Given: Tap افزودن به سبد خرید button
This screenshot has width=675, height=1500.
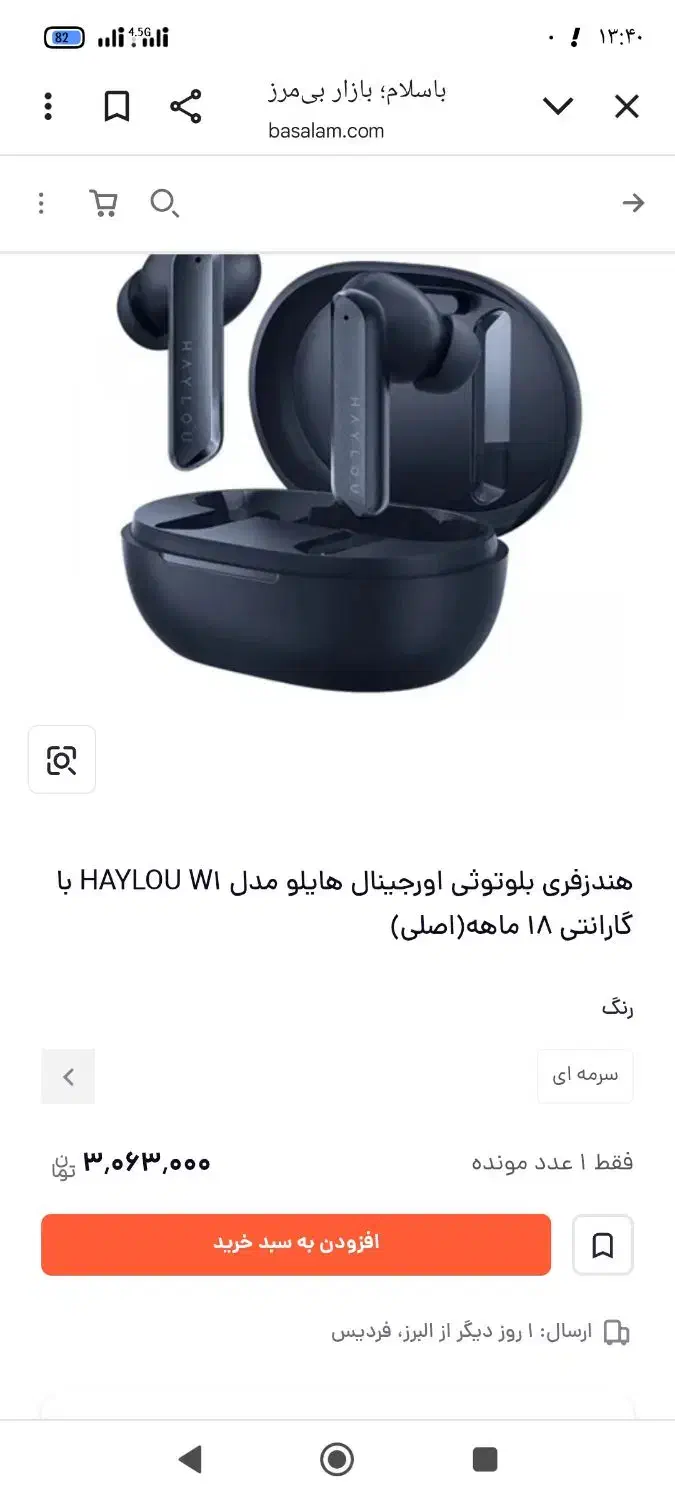Looking at the screenshot, I should 296,1244.
